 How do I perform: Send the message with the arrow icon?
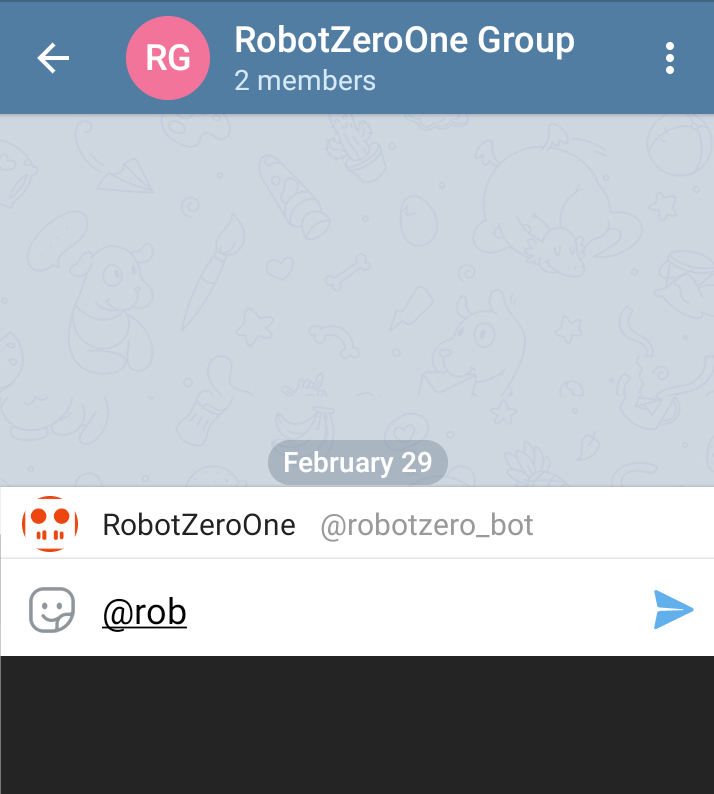[673, 609]
